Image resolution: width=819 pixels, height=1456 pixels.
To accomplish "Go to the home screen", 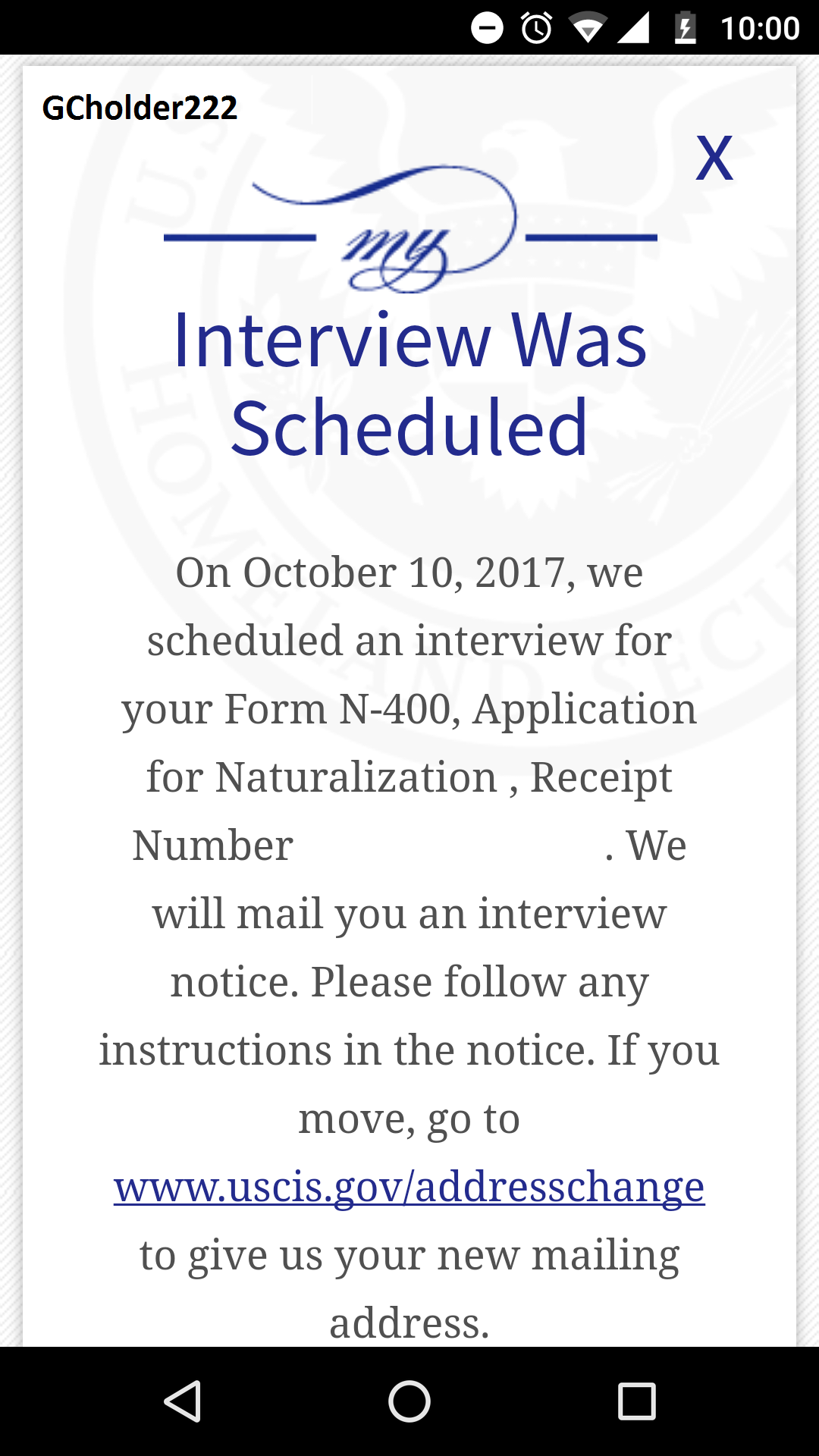I will (409, 1401).
